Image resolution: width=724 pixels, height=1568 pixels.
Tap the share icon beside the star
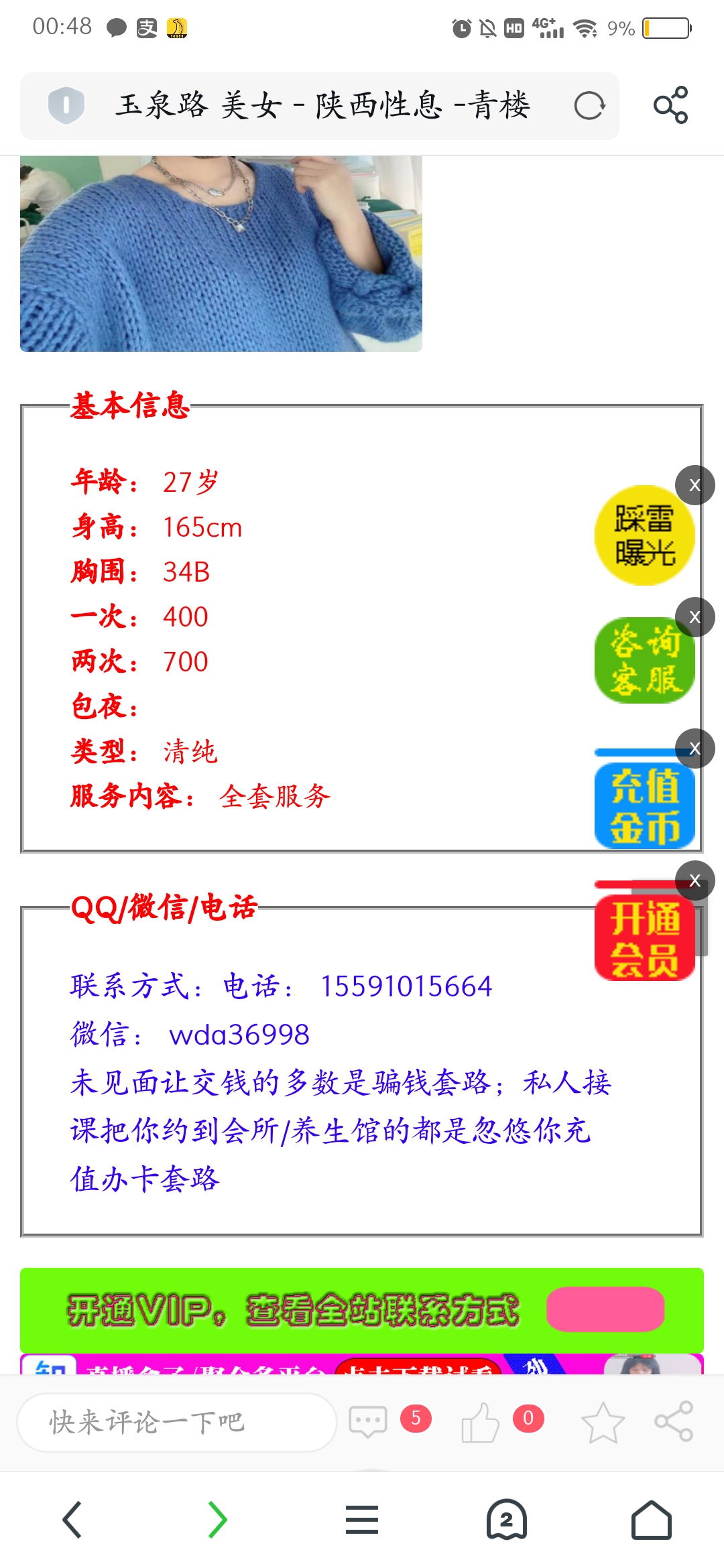coord(673,1421)
